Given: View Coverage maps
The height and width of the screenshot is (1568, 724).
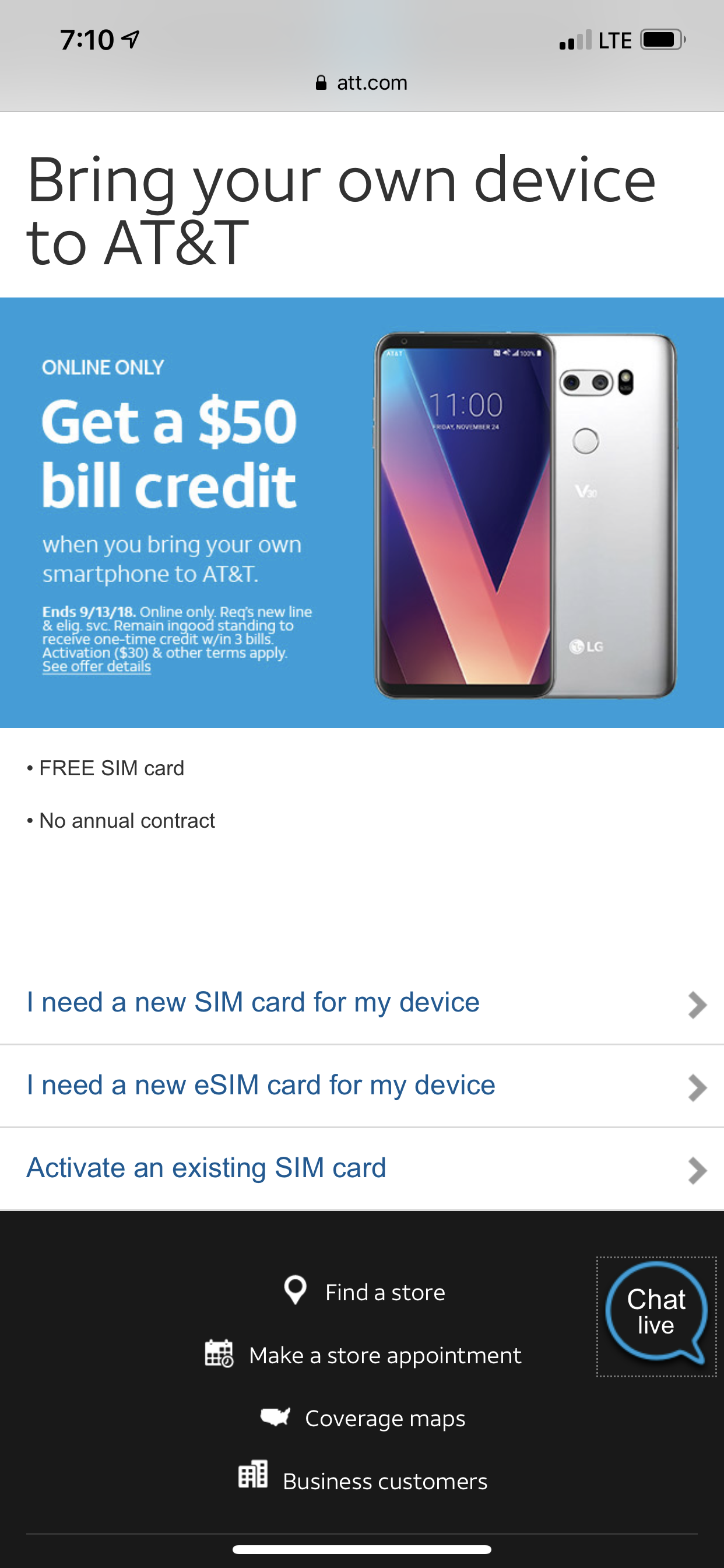Looking at the screenshot, I should [x=363, y=1418].
